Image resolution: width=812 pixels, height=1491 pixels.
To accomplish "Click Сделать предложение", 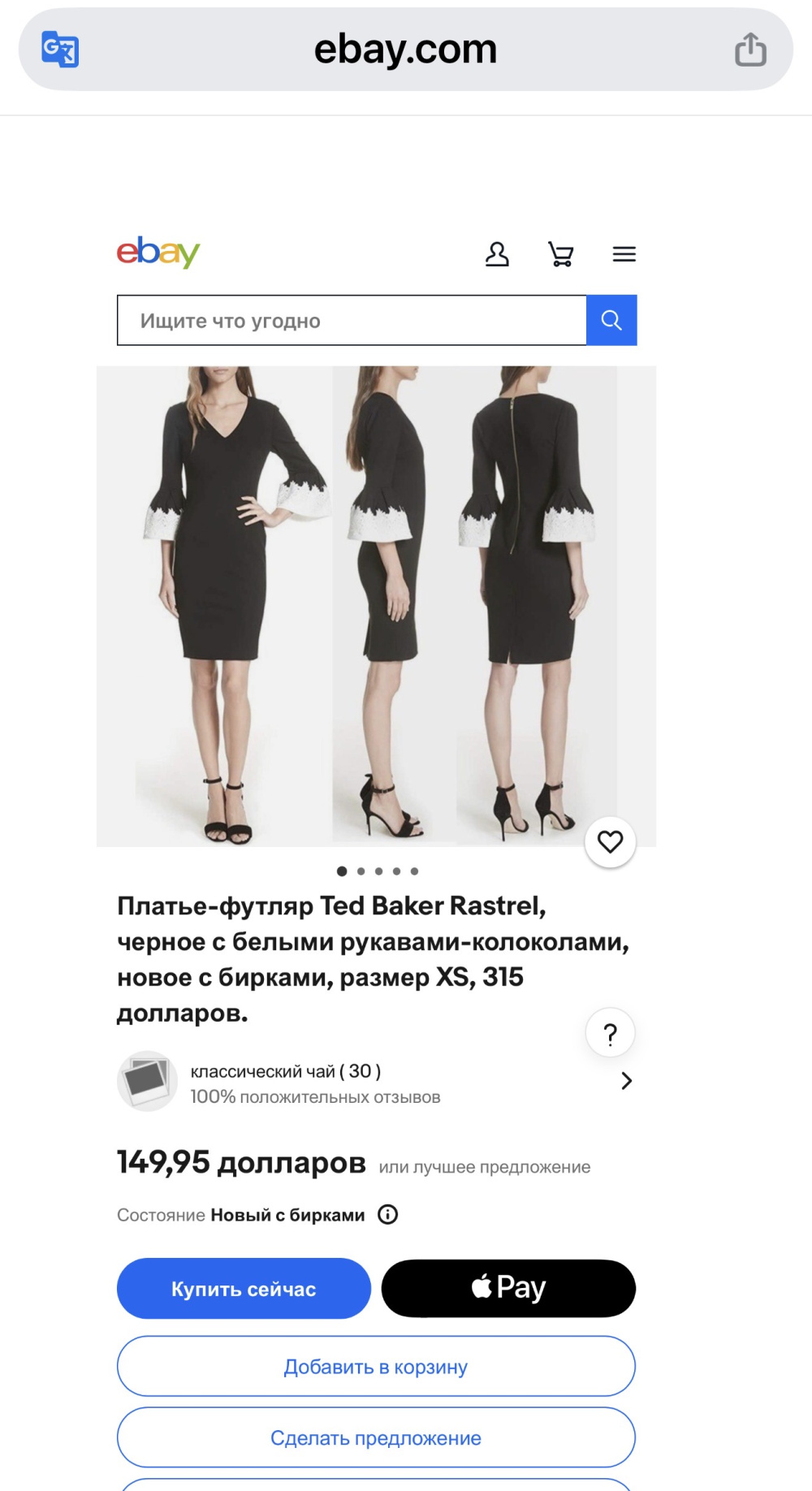I will [x=375, y=1437].
